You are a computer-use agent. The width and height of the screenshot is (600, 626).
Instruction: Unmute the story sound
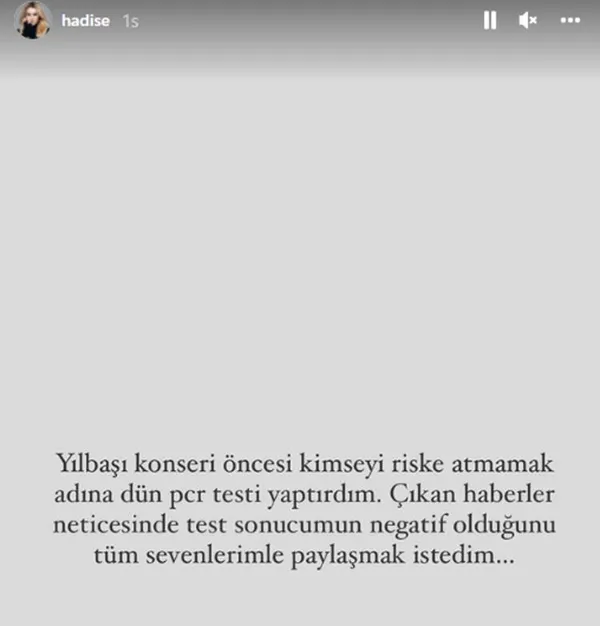pyautogui.click(x=528, y=20)
